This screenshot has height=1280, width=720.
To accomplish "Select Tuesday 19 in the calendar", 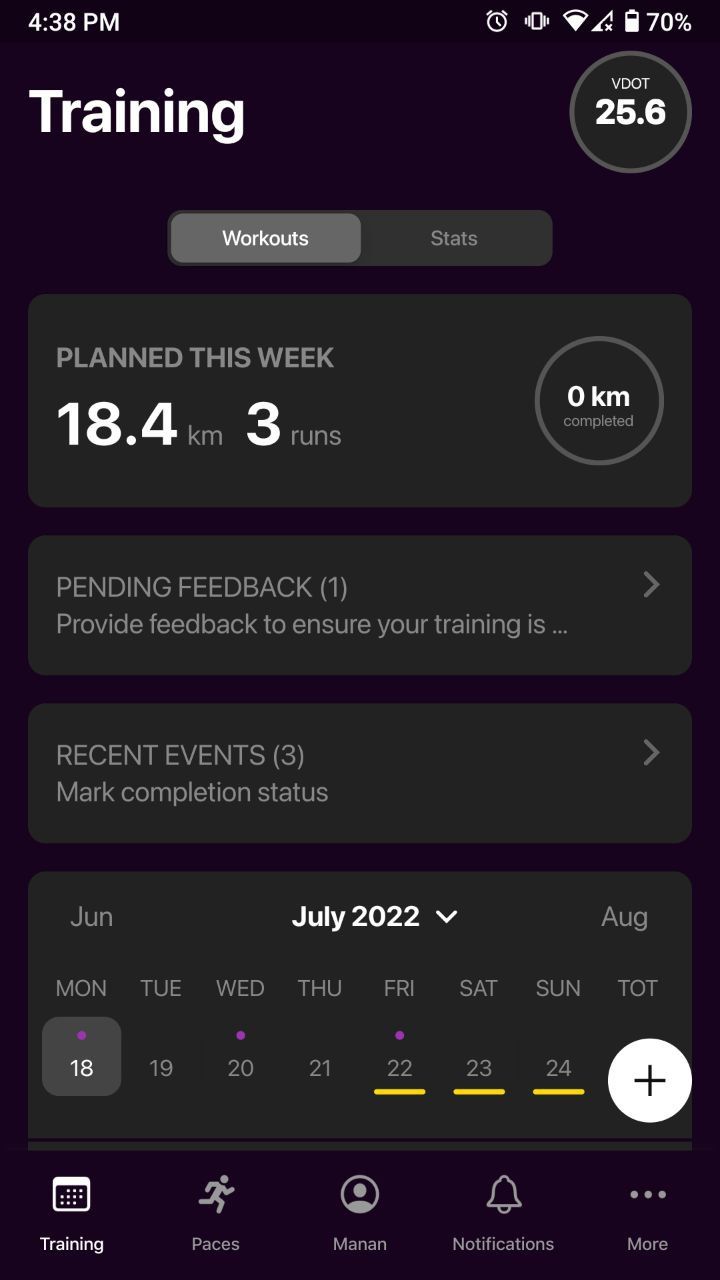I will [x=161, y=1067].
